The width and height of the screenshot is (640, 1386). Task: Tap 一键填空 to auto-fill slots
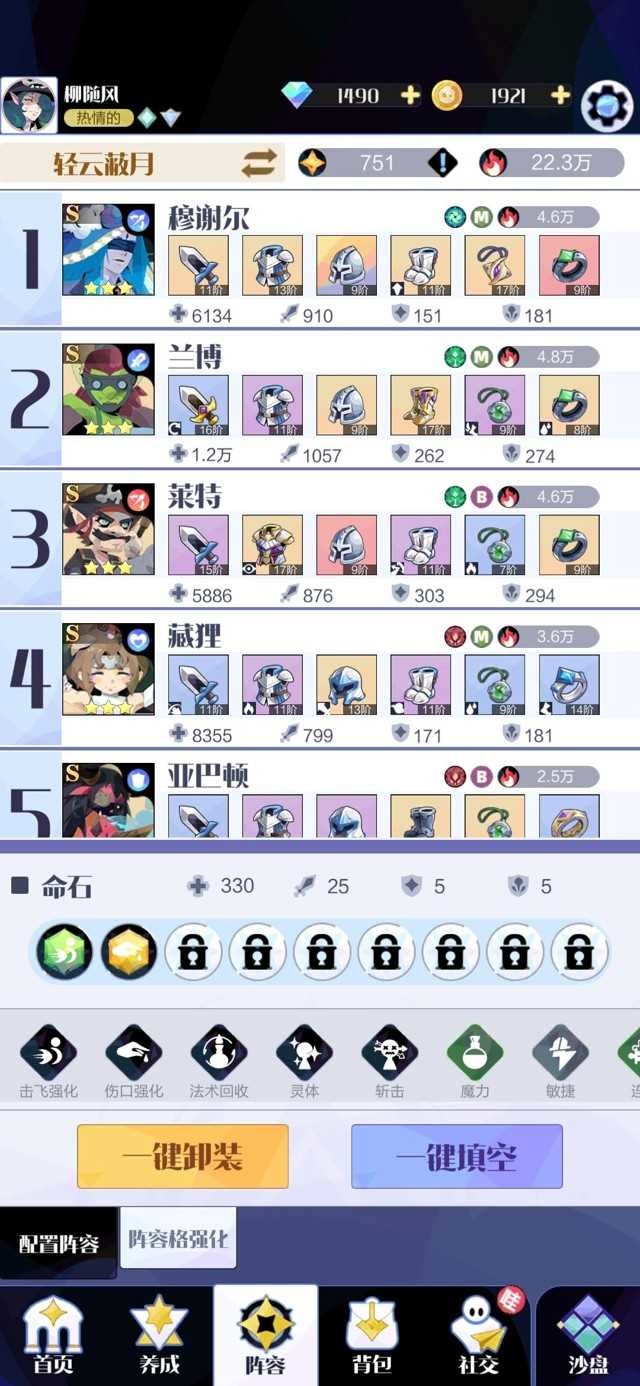pos(456,1157)
